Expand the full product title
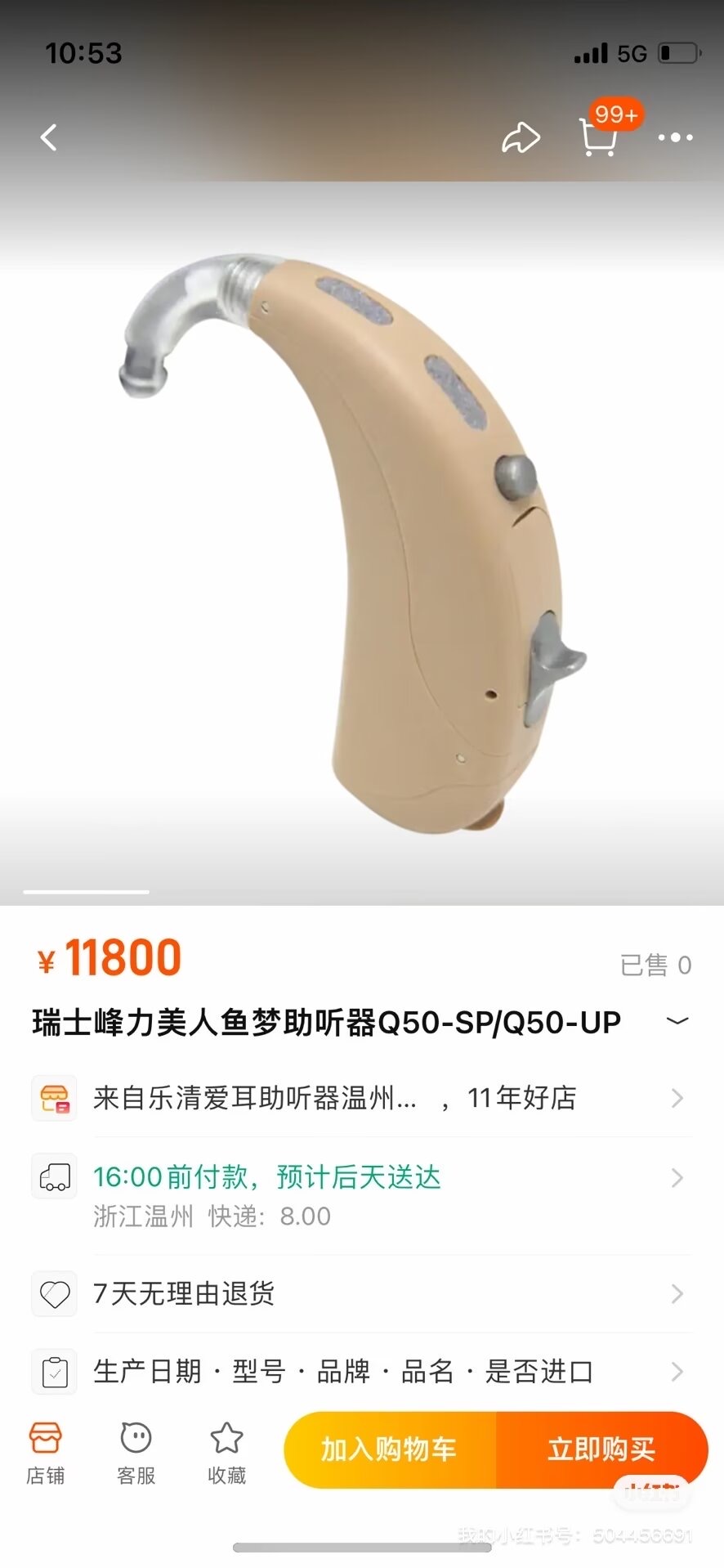 [x=677, y=1021]
